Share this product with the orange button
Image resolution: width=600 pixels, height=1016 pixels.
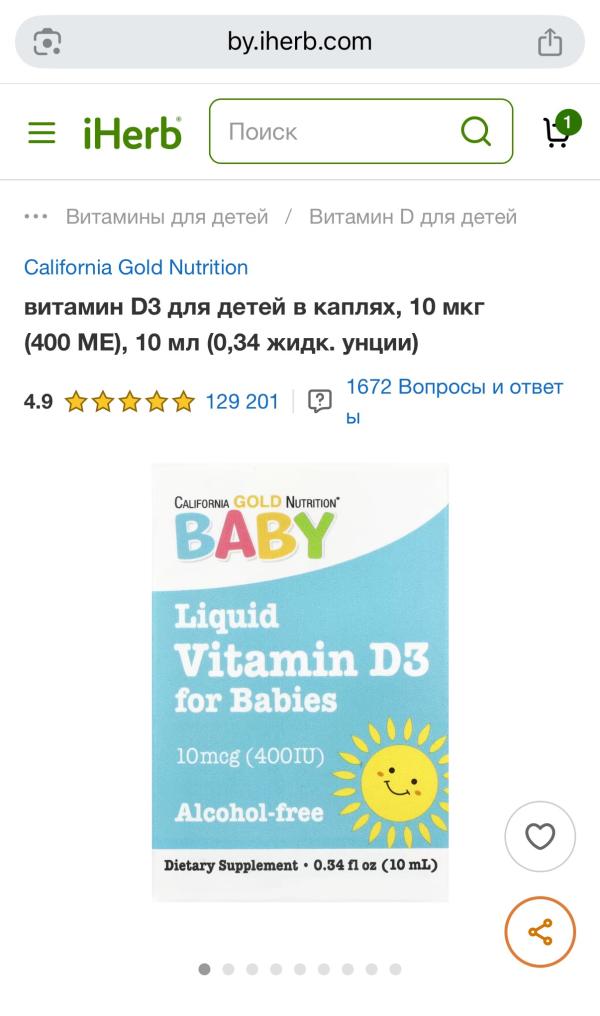540,933
